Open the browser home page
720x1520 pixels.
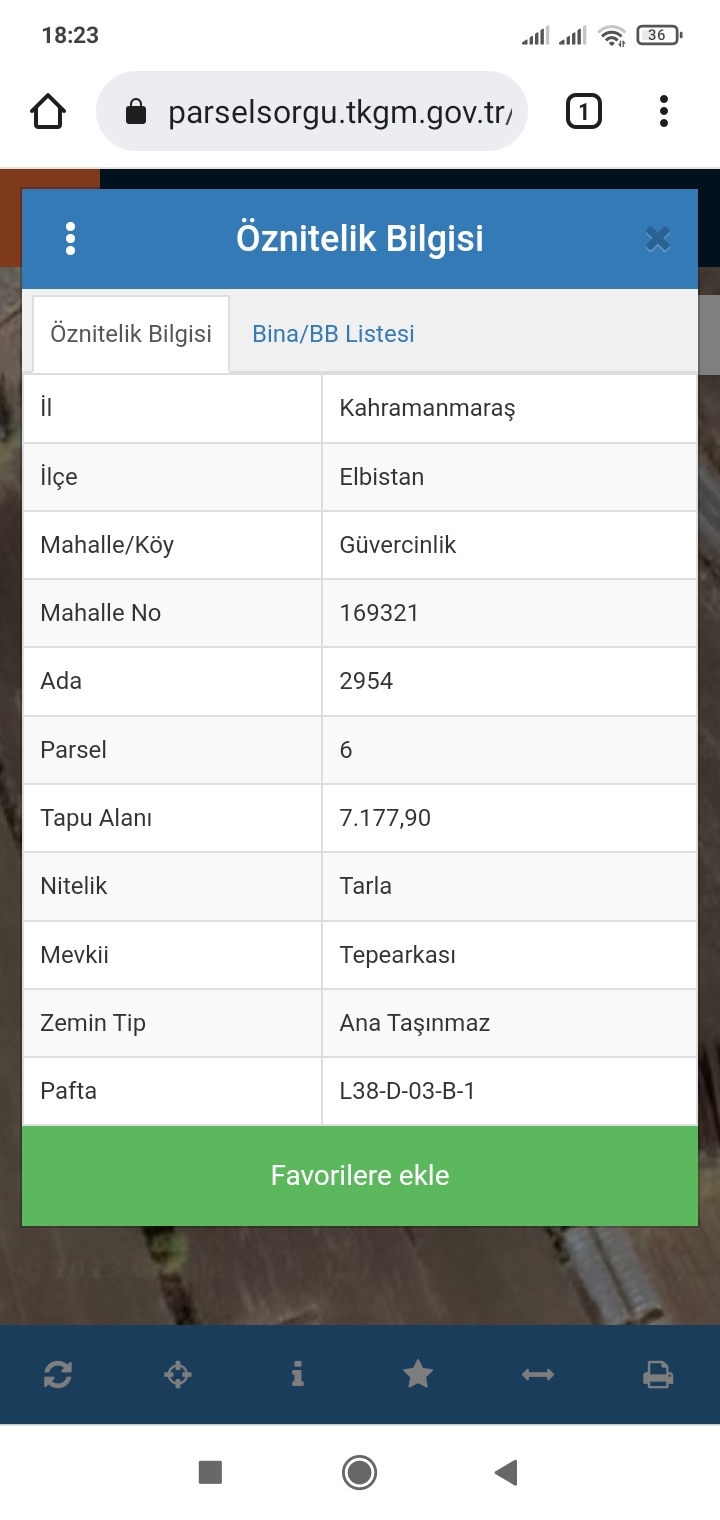[48, 111]
